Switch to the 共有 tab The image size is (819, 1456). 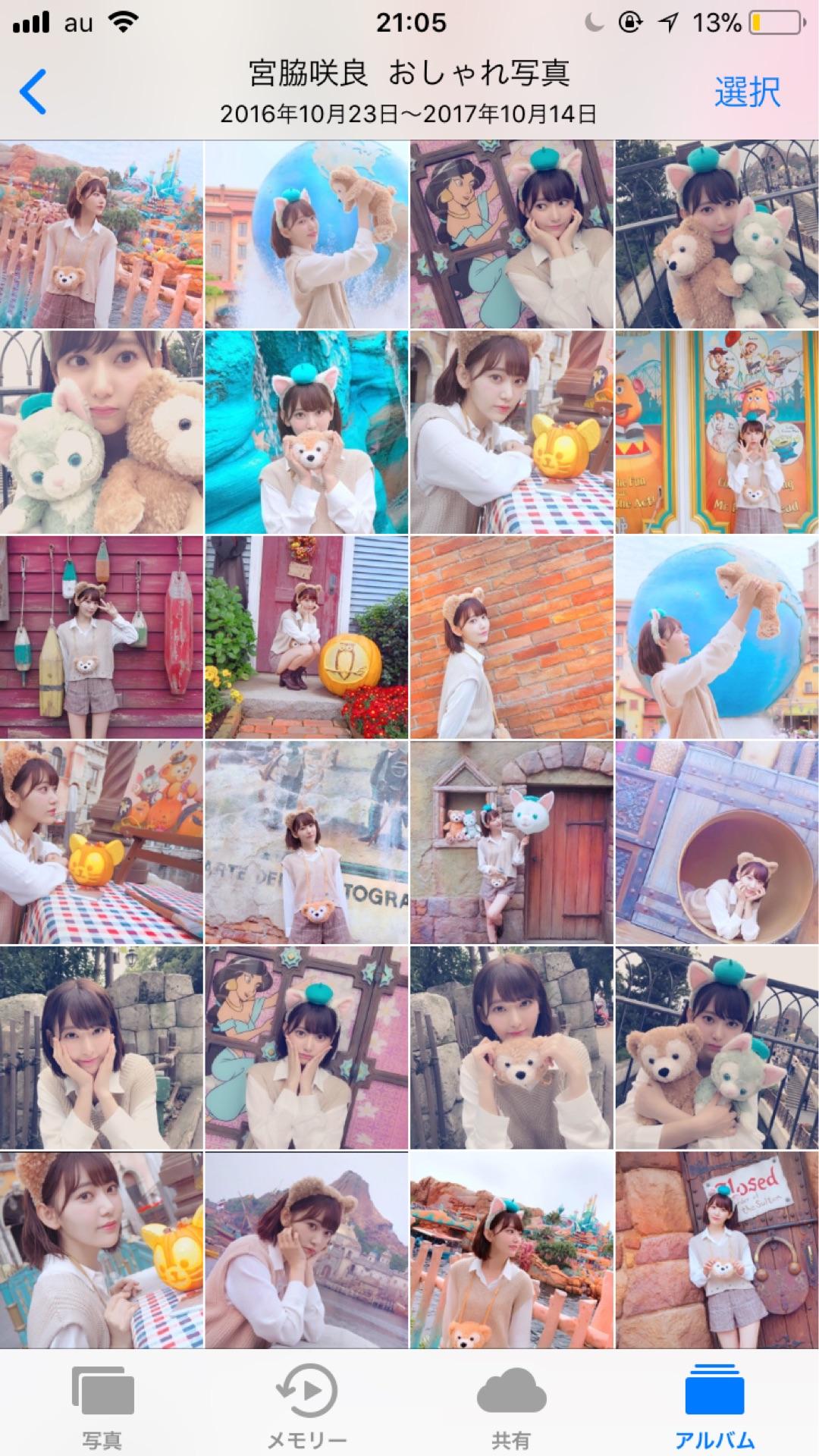tap(511, 1407)
